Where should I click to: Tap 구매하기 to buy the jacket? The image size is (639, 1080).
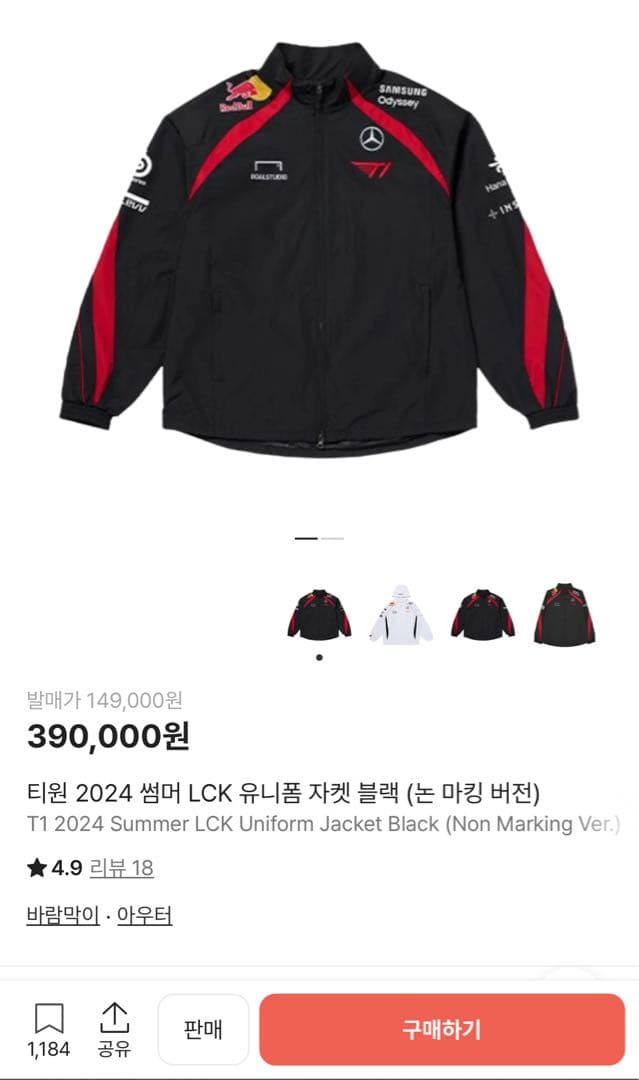coord(442,1029)
